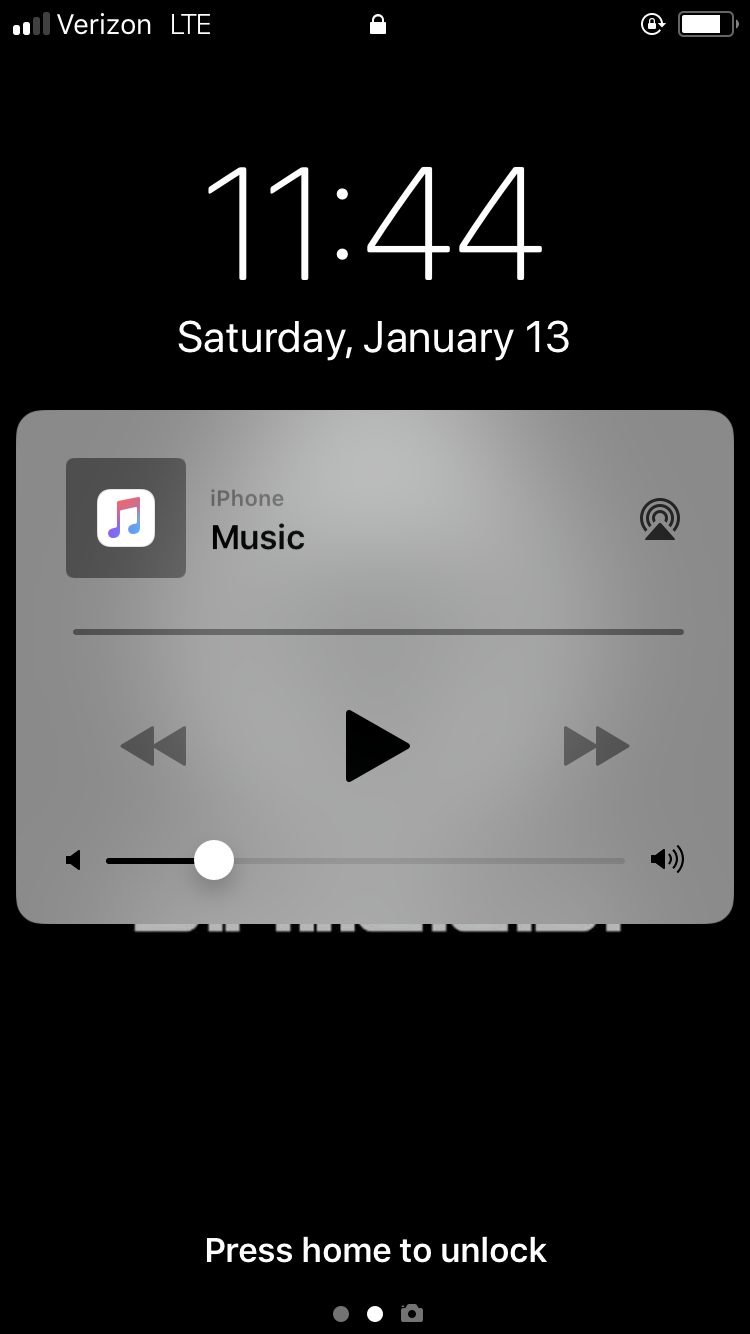Viewport: 750px width, 1334px height.
Task: Open the AirPlay output picker
Action: [660, 519]
